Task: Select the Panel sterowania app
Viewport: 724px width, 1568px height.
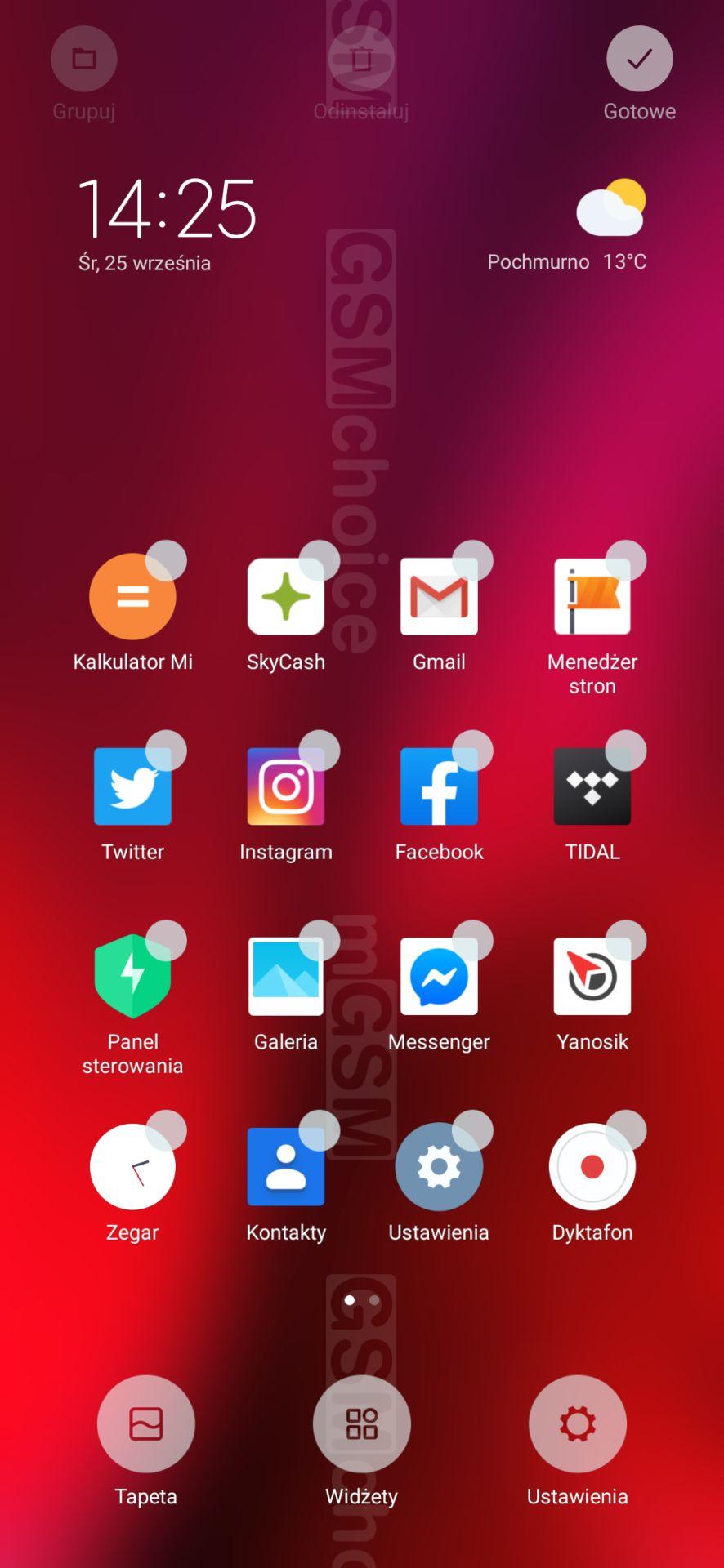Action: (x=132, y=977)
